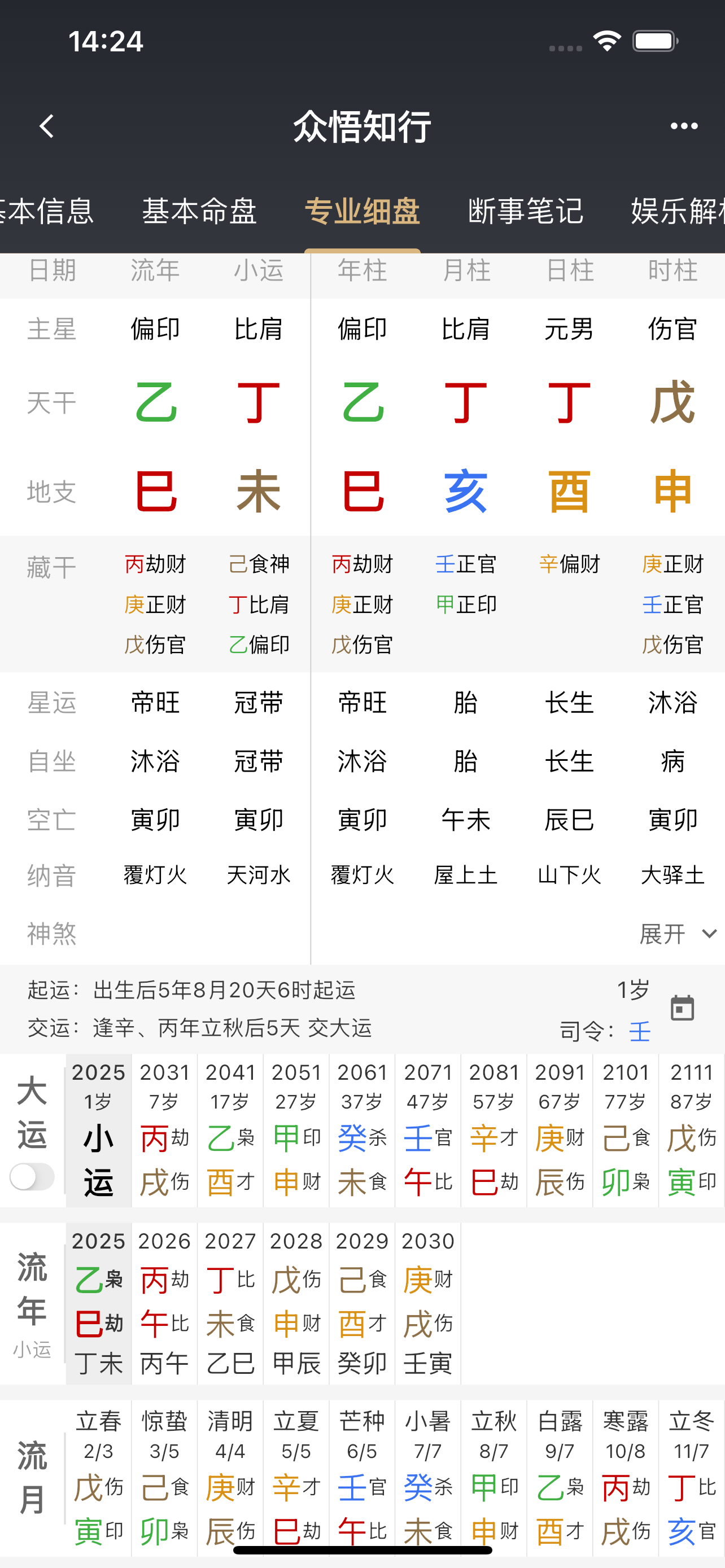Viewport: 725px width, 1568px height.
Task: Select the 2091 庚辰 大运 column
Action: coord(560,1130)
